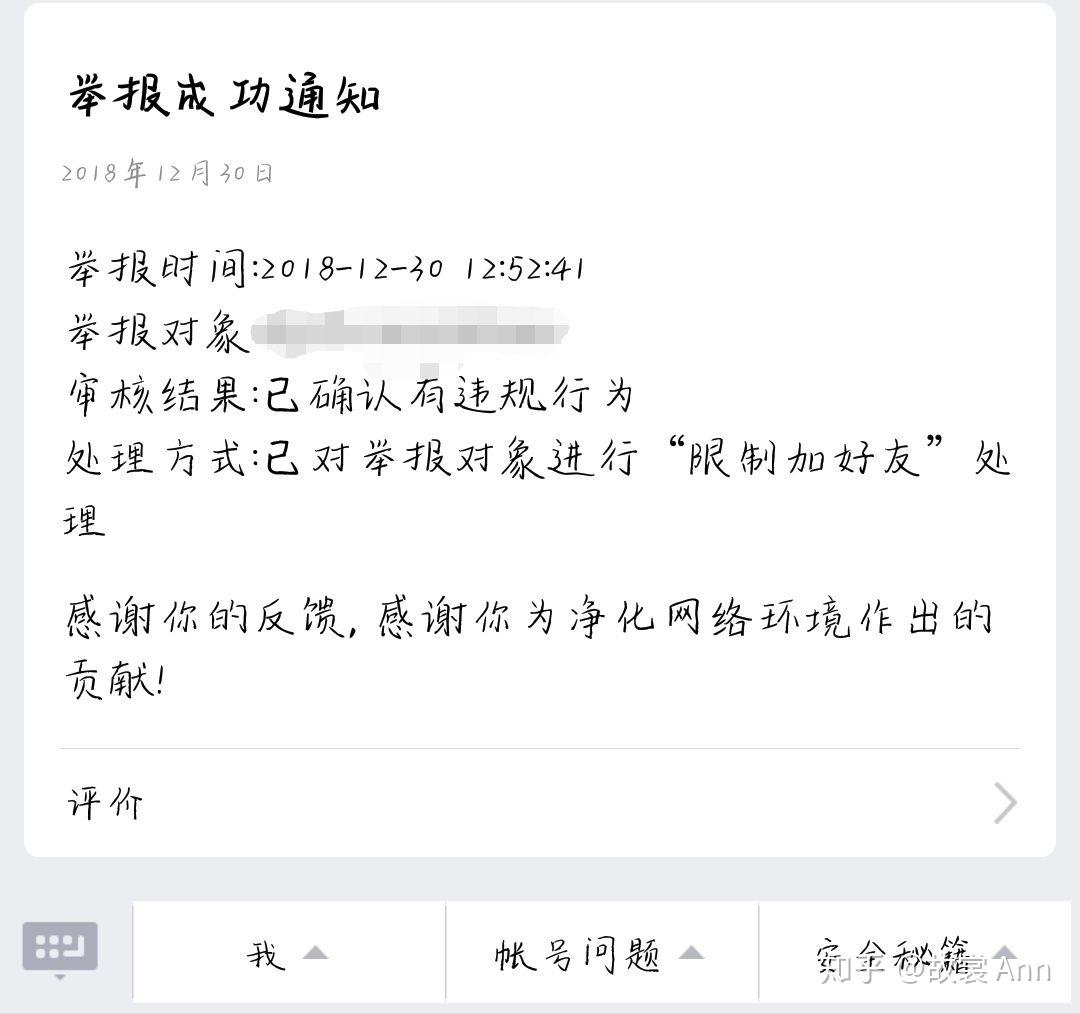Expand the 我 menu
This screenshot has width=1080, height=1014.
tap(288, 954)
